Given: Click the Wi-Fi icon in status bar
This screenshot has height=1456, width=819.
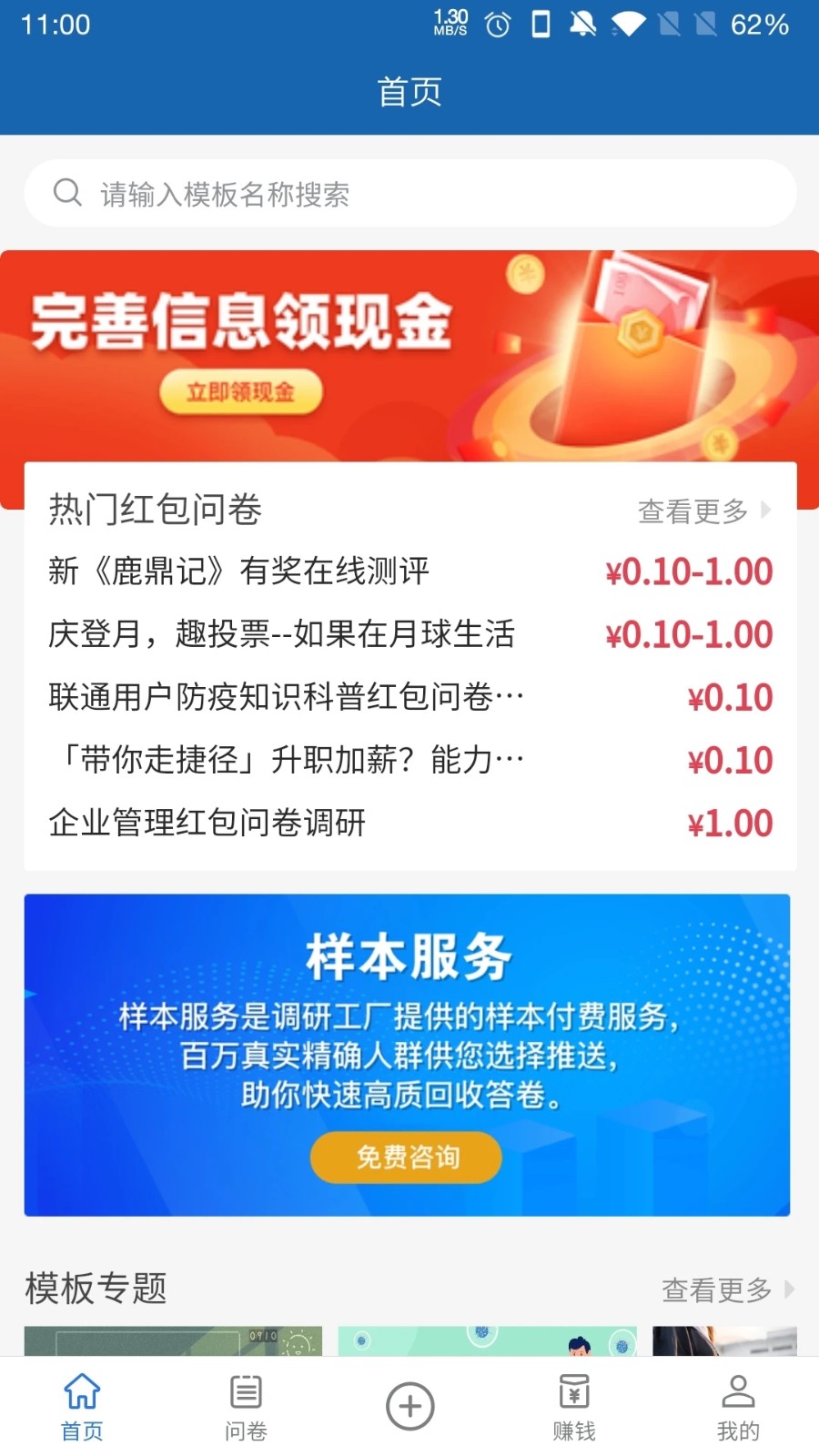Looking at the screenshot, I should (x=630, y=25).
